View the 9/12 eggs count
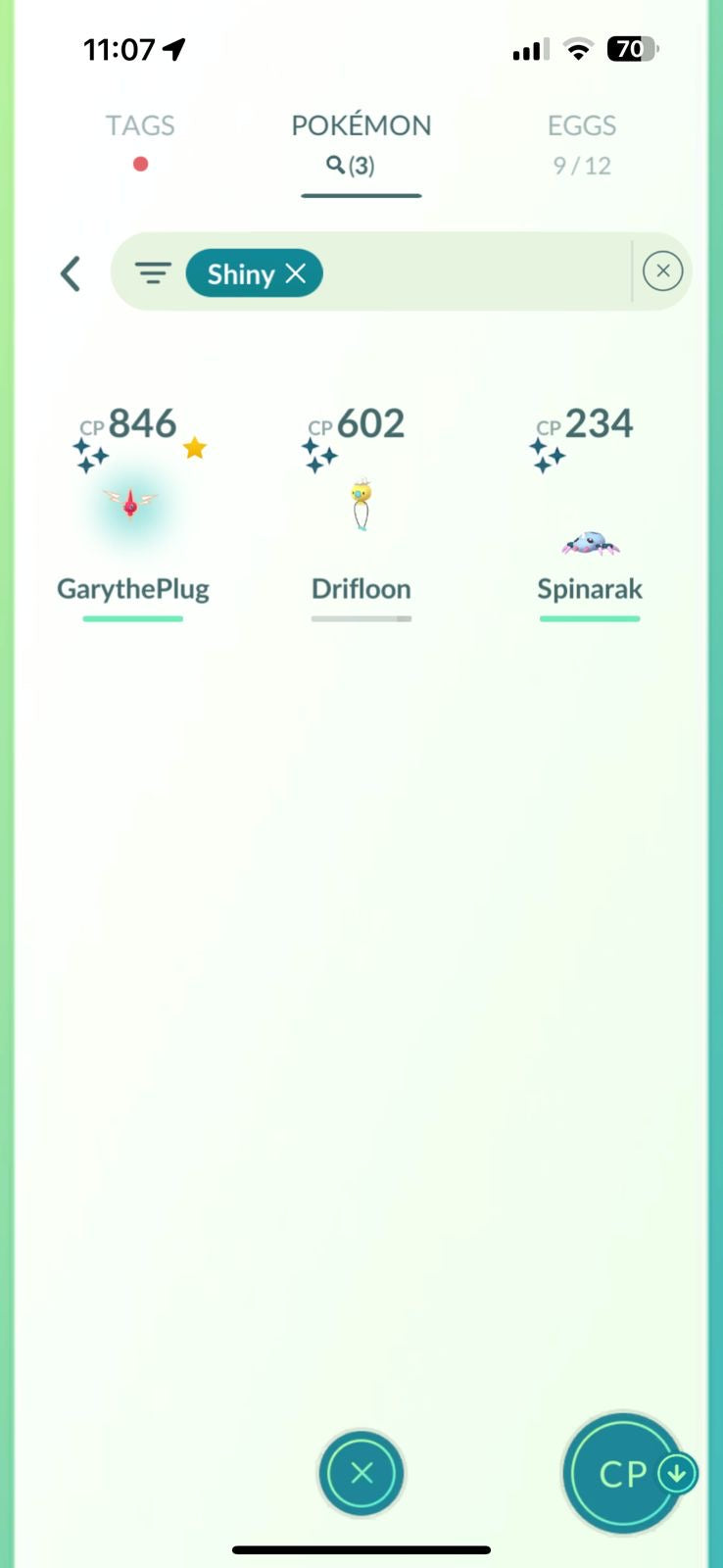This screenshot has height=1568, width=723. (582, 166)
